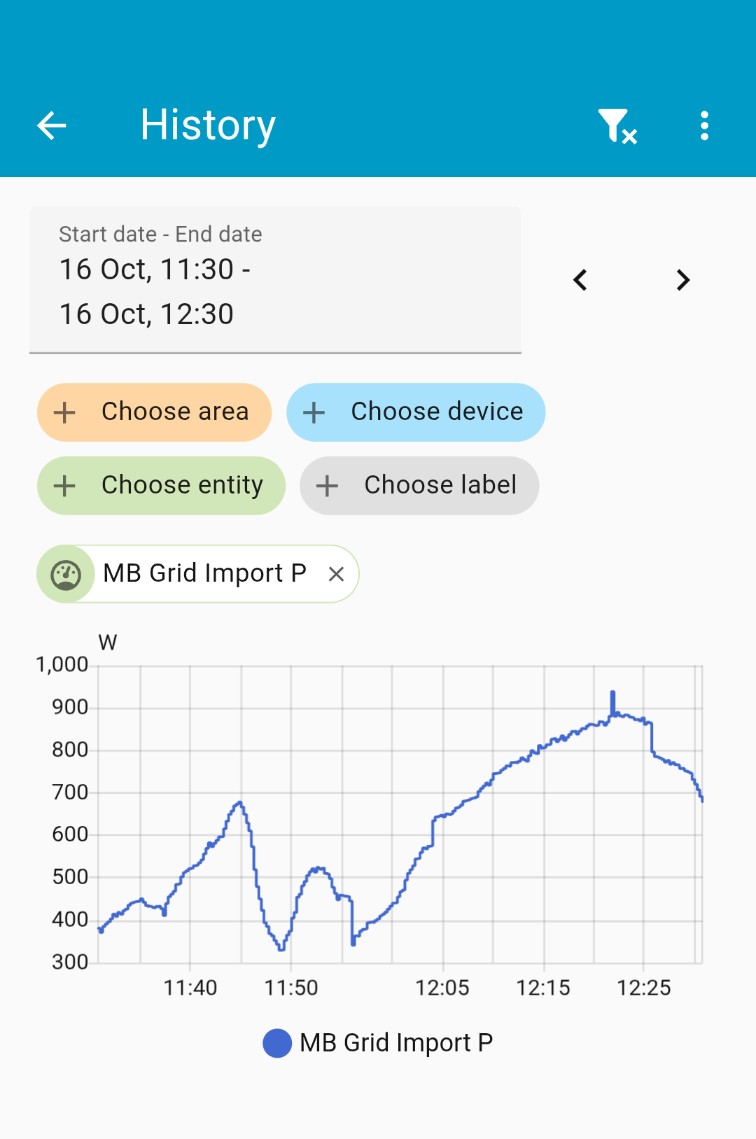
Task: Select the Choose device chip
Action: point(416,412)
